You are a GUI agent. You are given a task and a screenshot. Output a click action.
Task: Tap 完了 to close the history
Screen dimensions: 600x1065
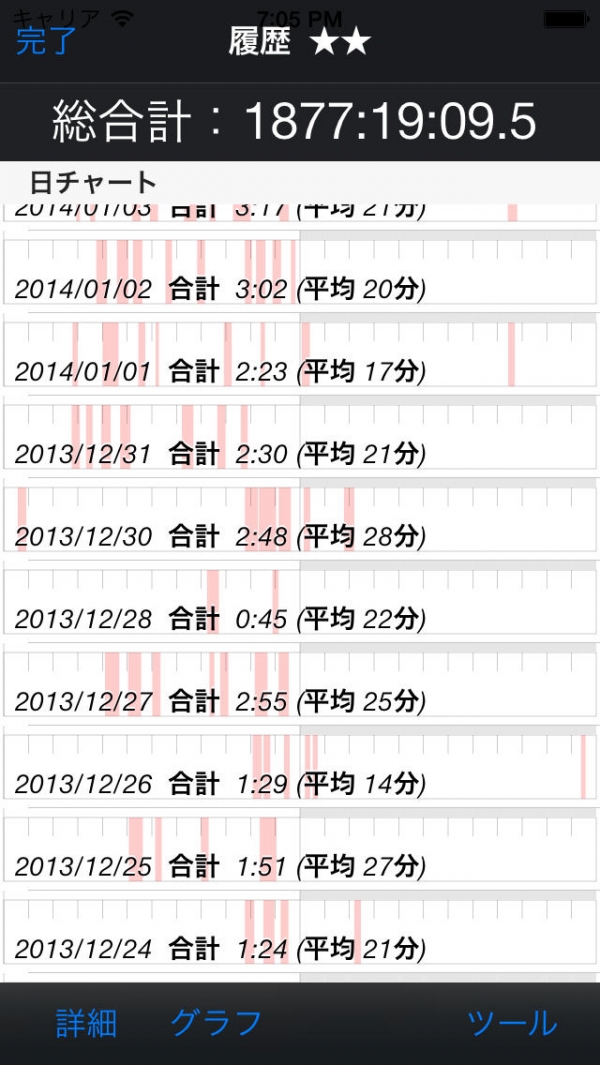pos(46,41)
